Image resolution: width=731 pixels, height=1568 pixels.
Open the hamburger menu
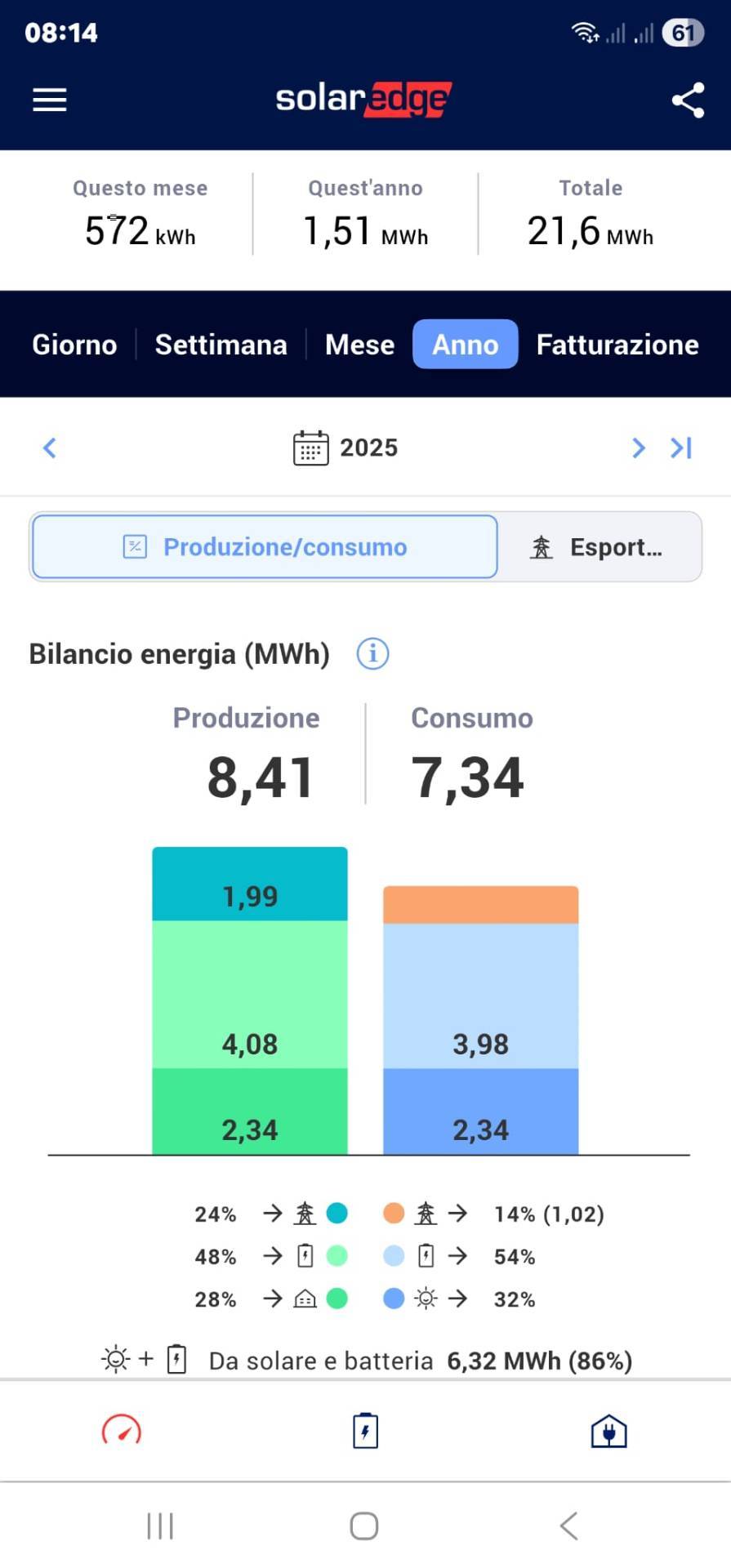click(x=50, y=100)
